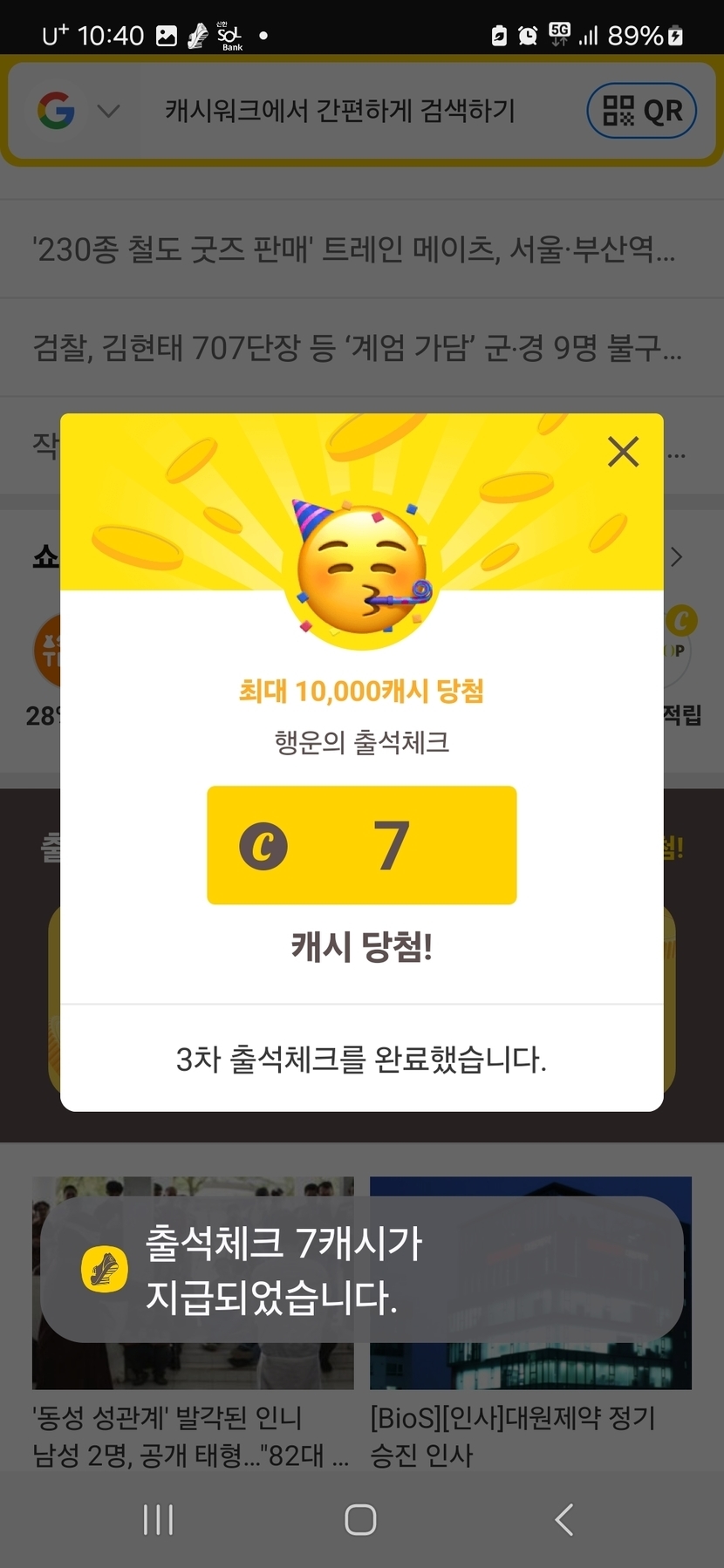Open the QR scanner button
Screen dimensions: 724x1568
pos(642,111)
